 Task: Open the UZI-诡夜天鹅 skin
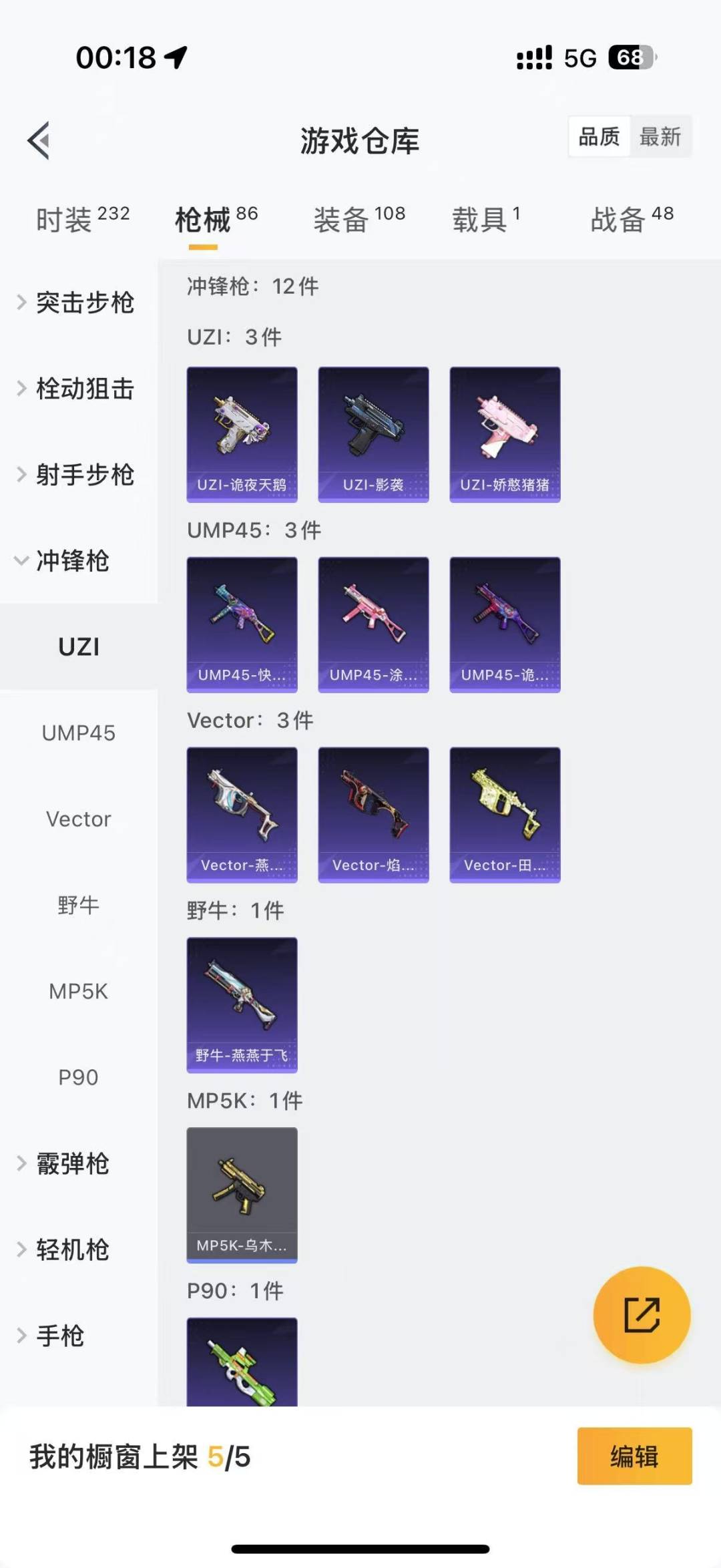coord(242,434)
